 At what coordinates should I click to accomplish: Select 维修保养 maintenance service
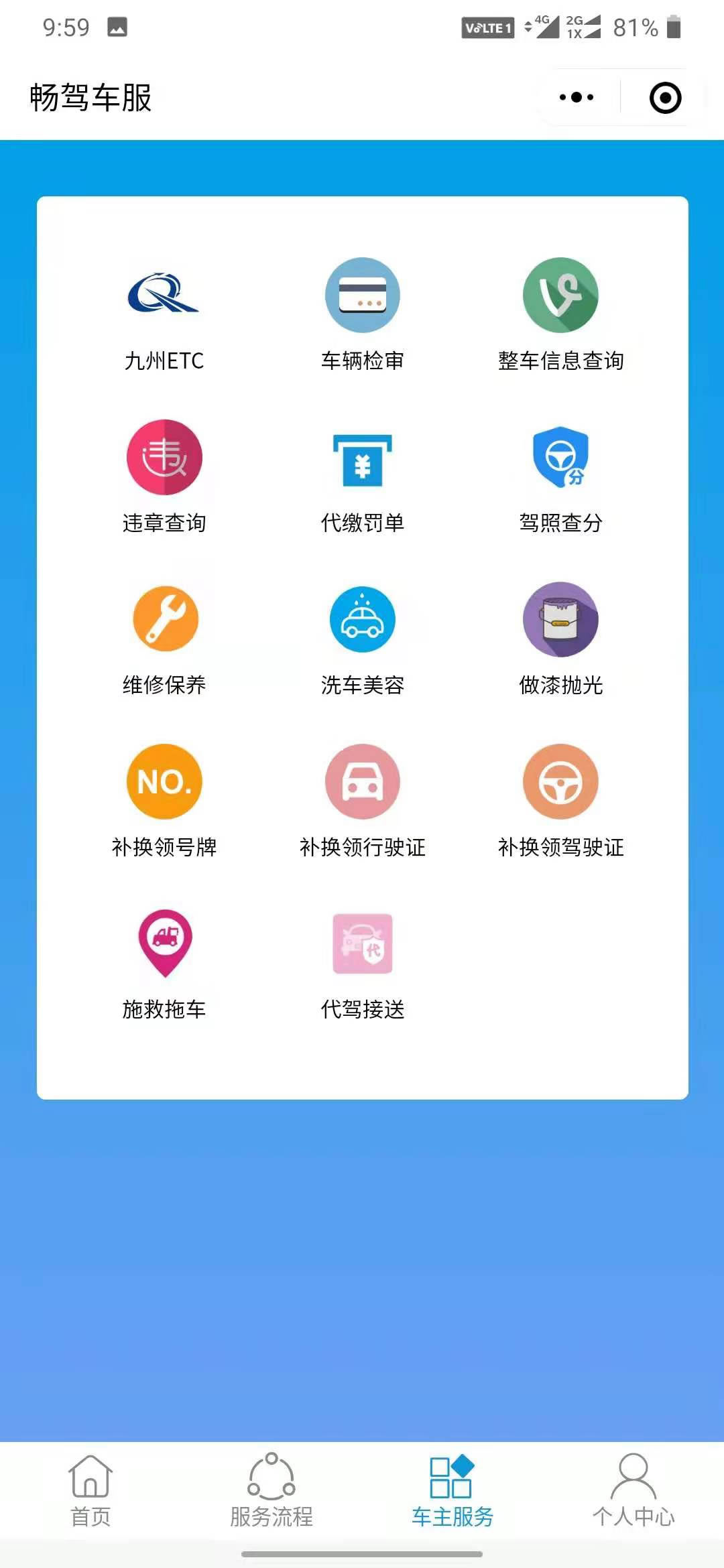164,641
